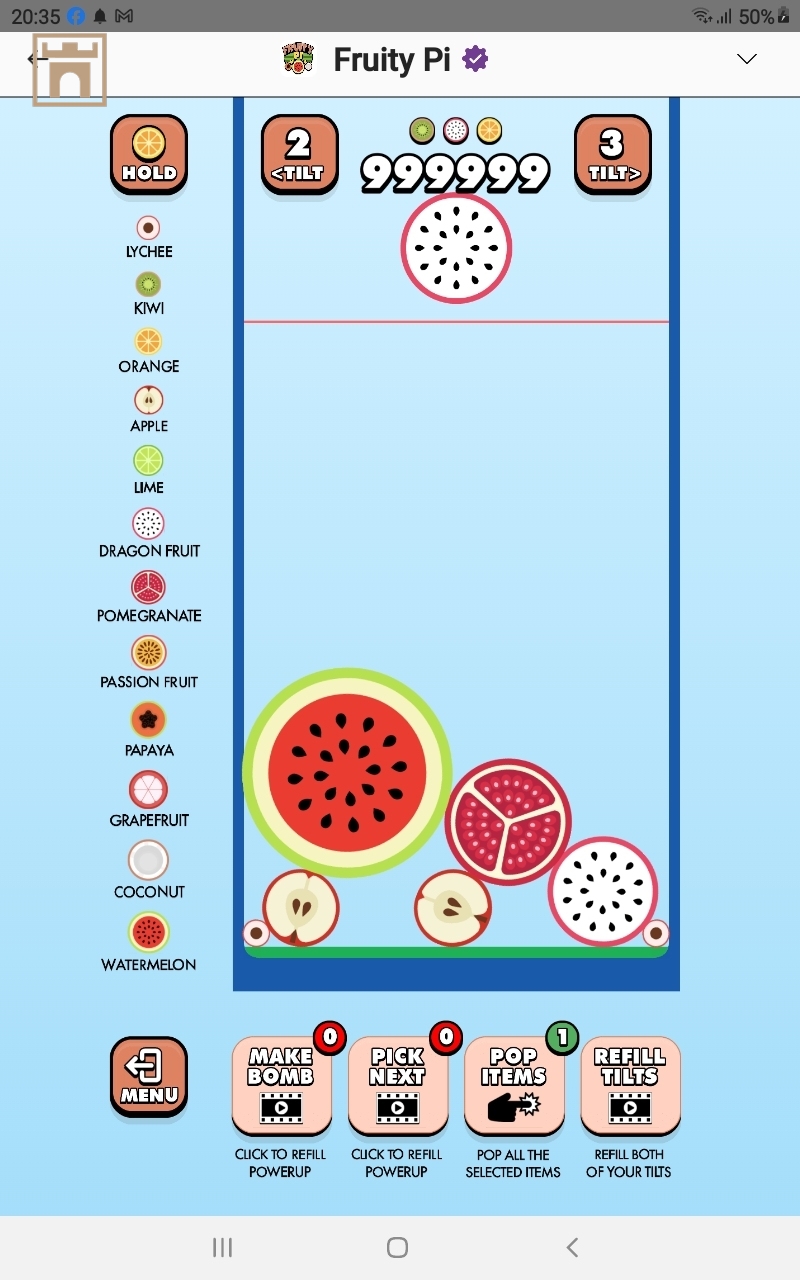Go back using the top-left arrow

click(37, 59)
